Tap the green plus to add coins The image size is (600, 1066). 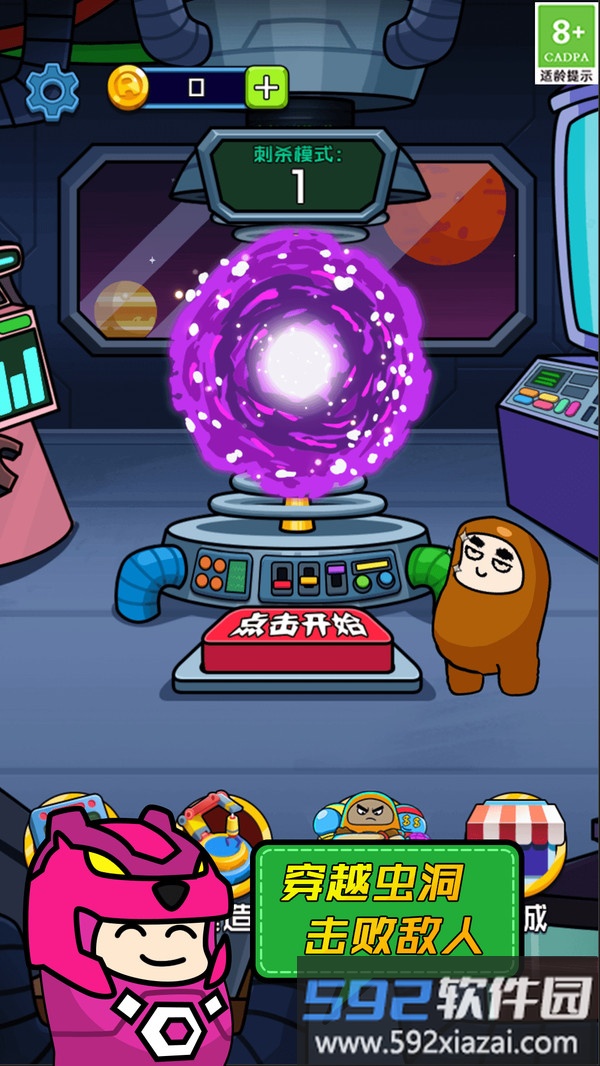pos(267,88)
